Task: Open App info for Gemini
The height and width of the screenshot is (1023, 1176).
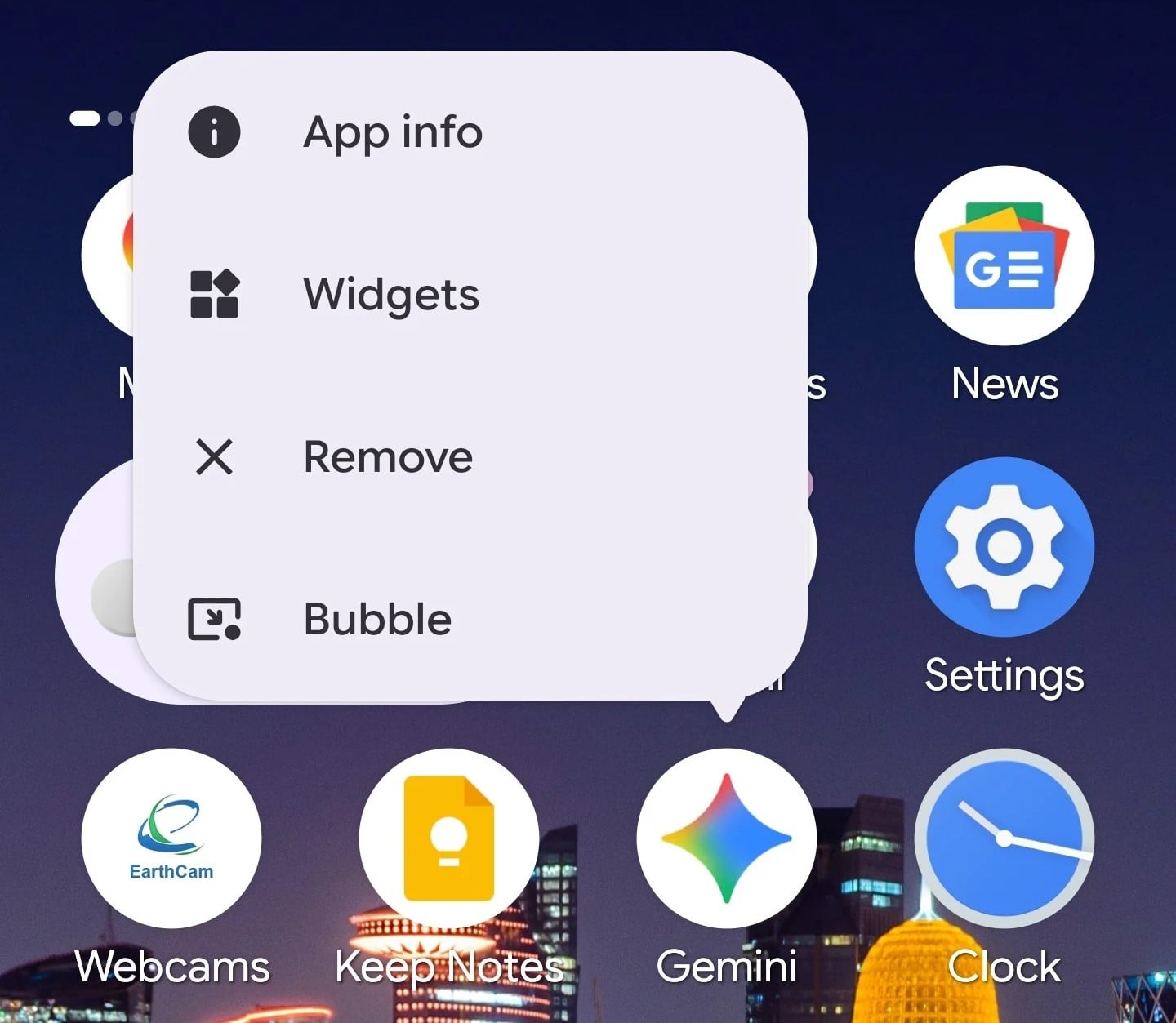Action: [392, 131]
